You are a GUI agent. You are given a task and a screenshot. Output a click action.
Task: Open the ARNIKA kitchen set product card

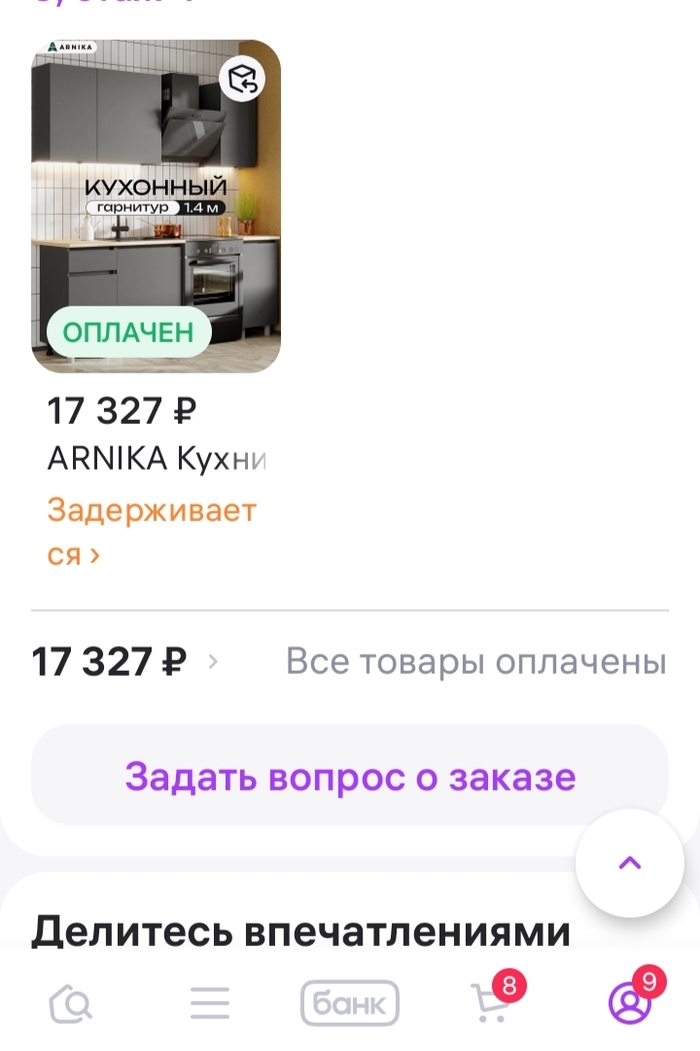[x=156, y=230]
